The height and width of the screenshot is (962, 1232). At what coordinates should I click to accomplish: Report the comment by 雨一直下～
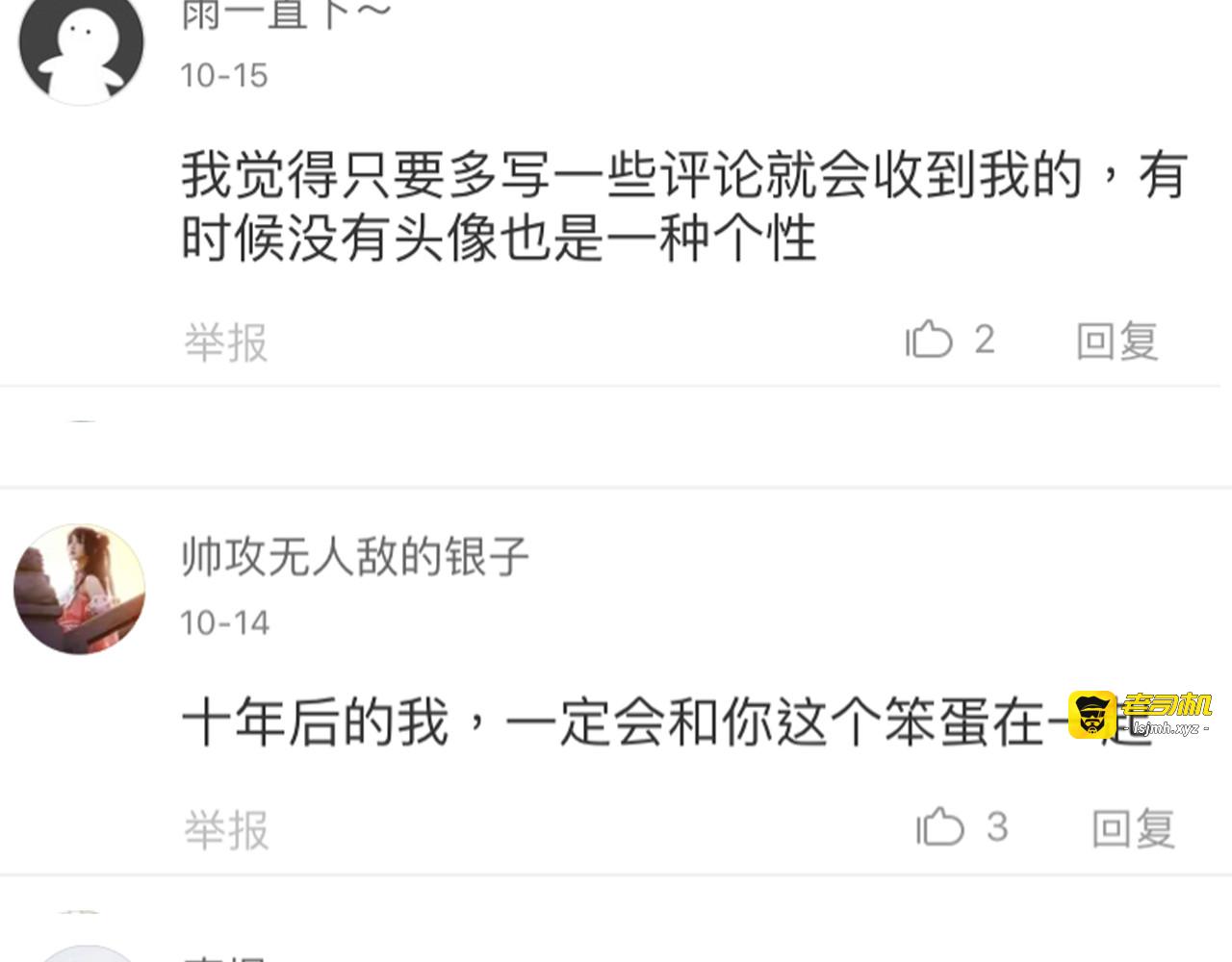click(226, 342)
